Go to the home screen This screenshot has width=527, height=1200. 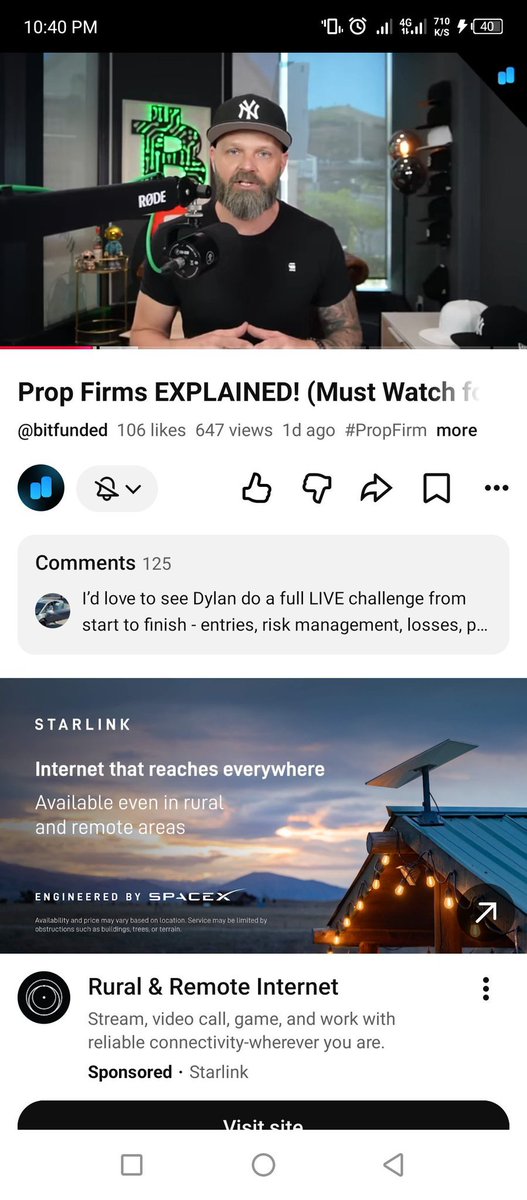263,1164
